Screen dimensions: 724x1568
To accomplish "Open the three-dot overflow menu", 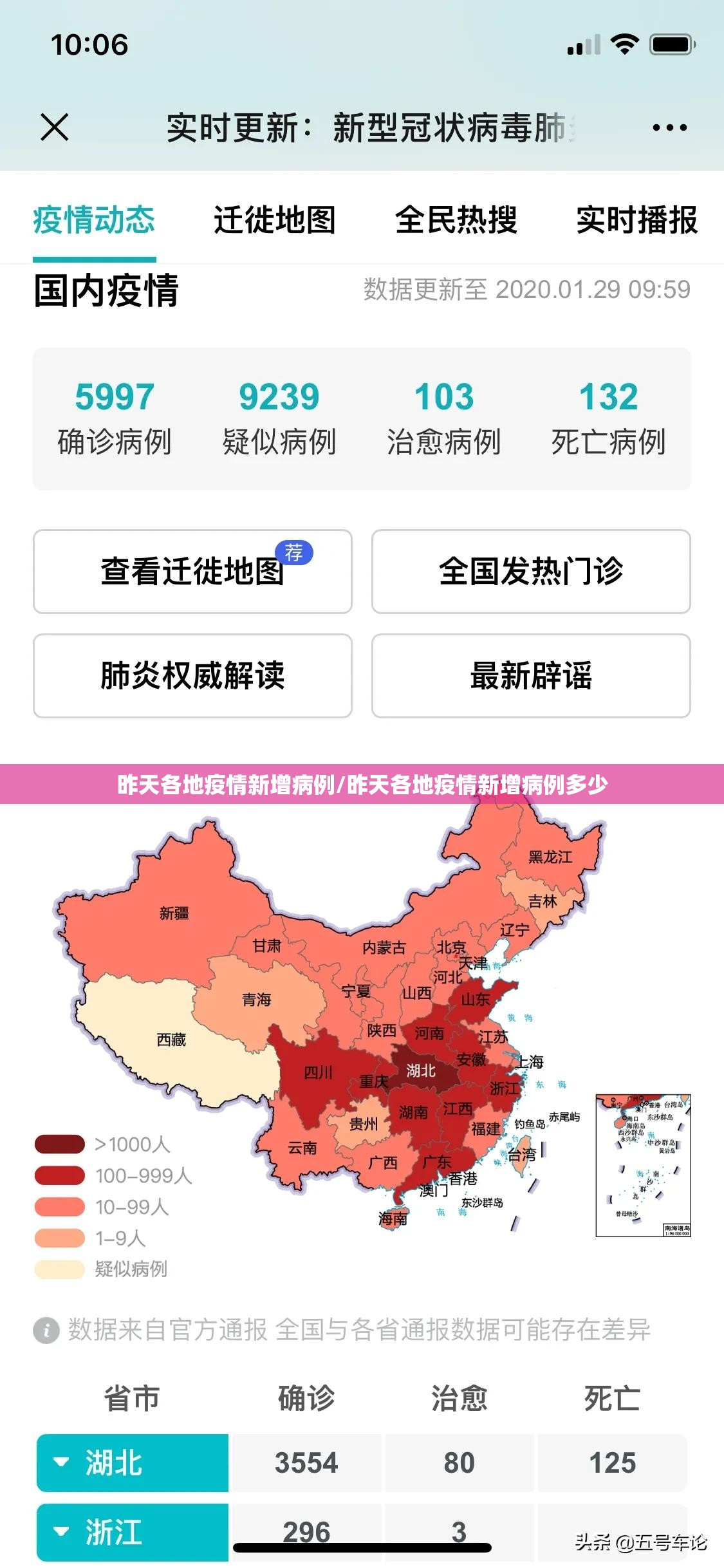I will (x=669, y=127).
